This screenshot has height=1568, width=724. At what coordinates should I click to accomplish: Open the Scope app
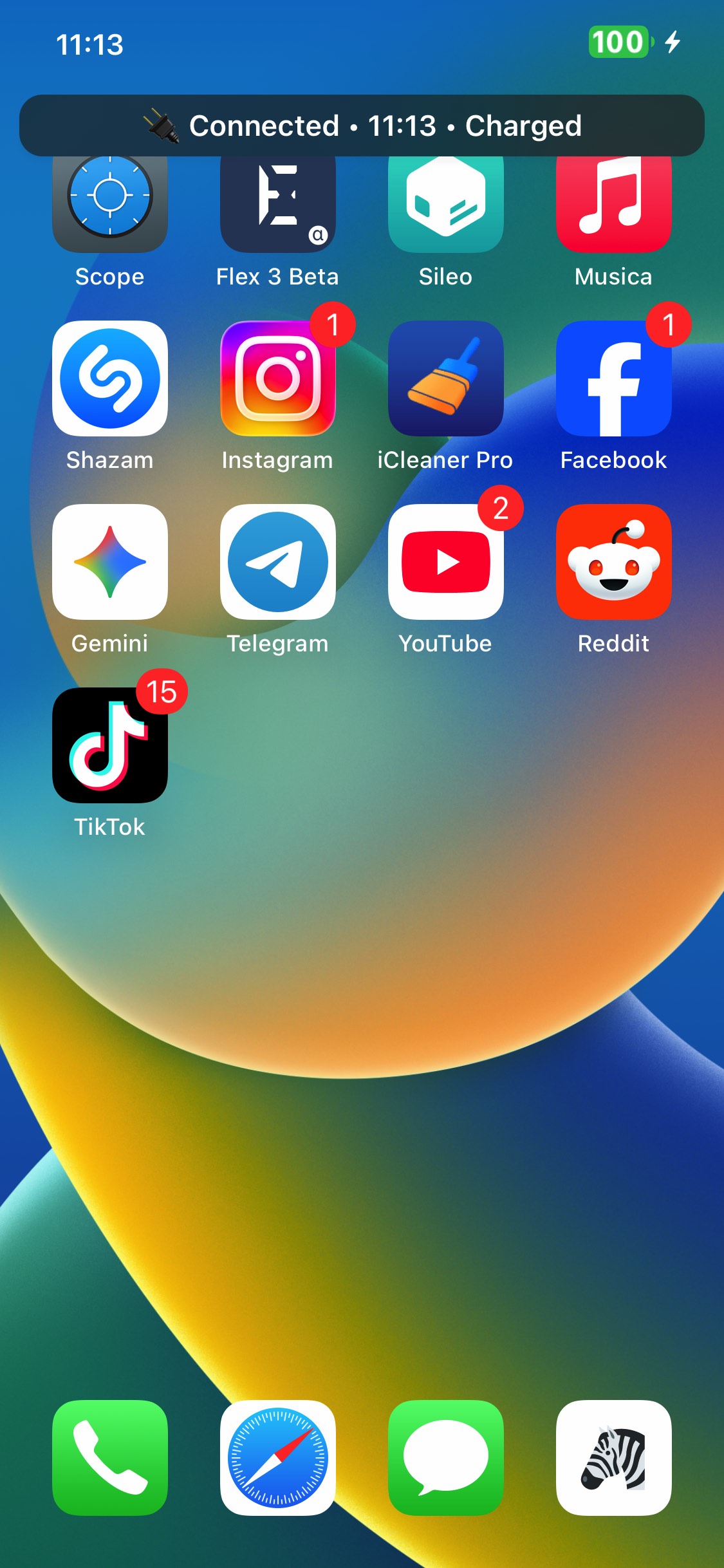[x=110, y=205]
